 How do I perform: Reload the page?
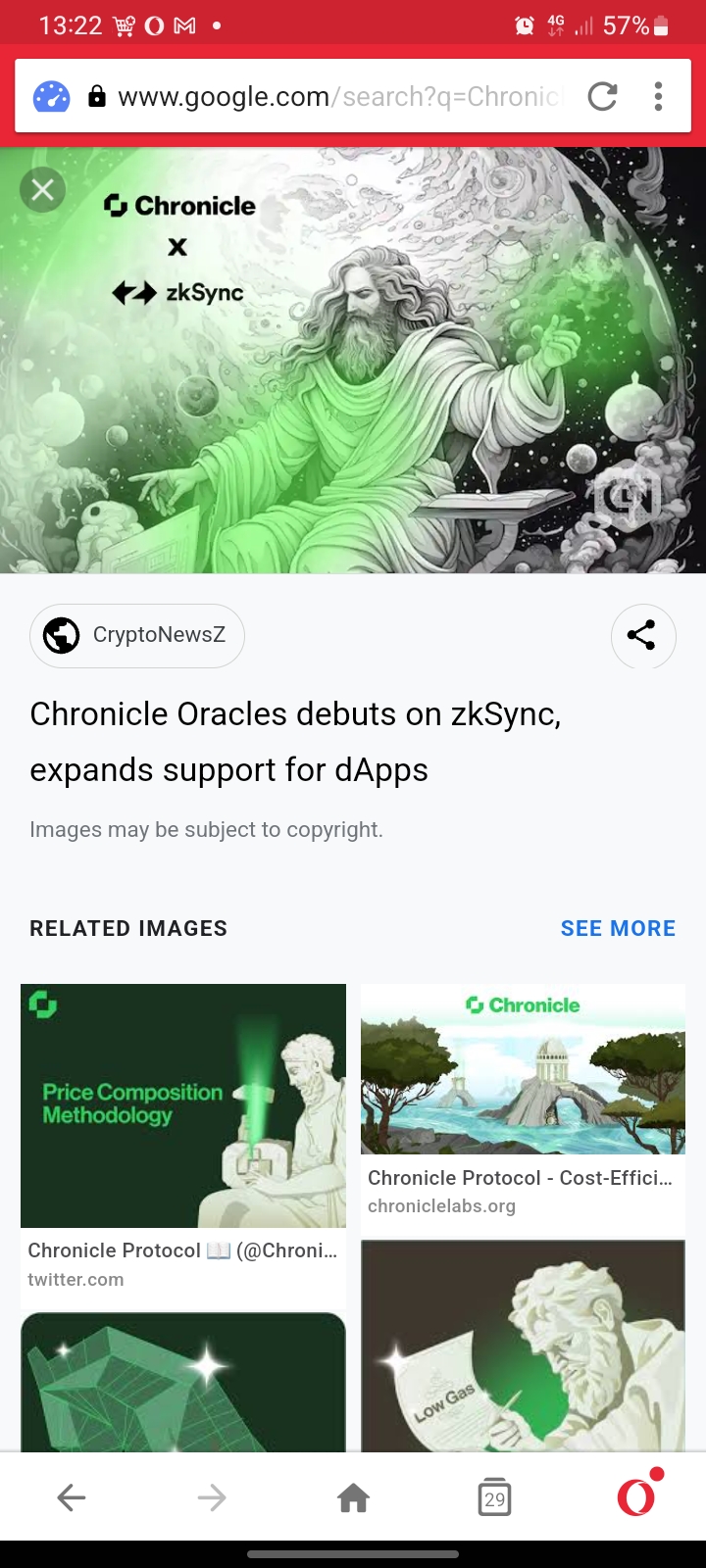click(x=602, y=96)
